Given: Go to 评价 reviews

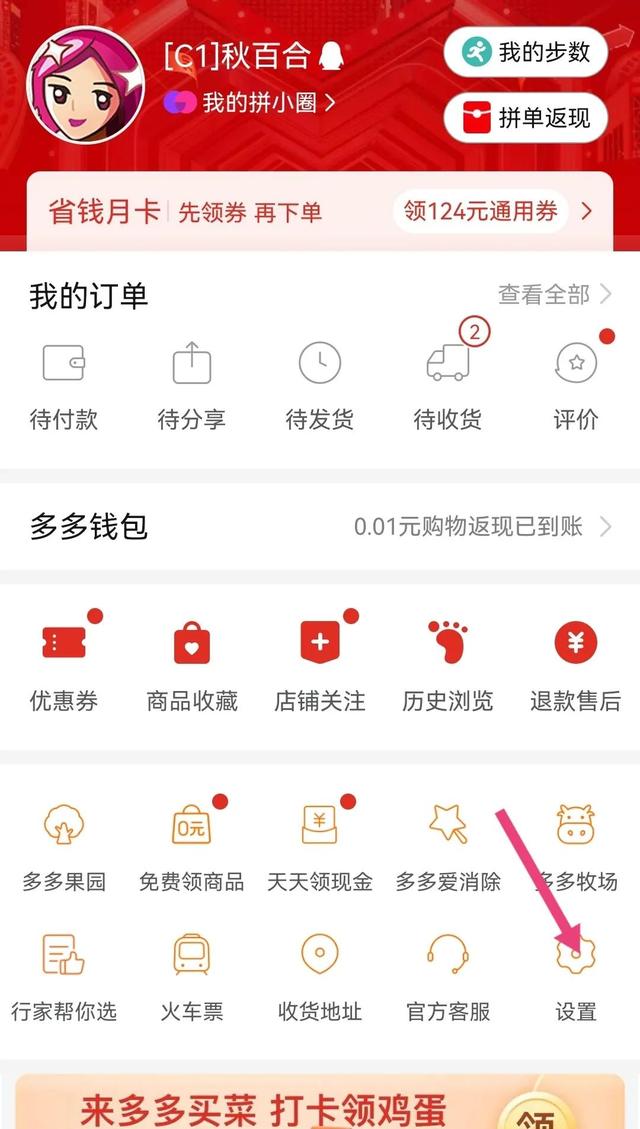Looking at the screenshot, I should pos(576,385).
